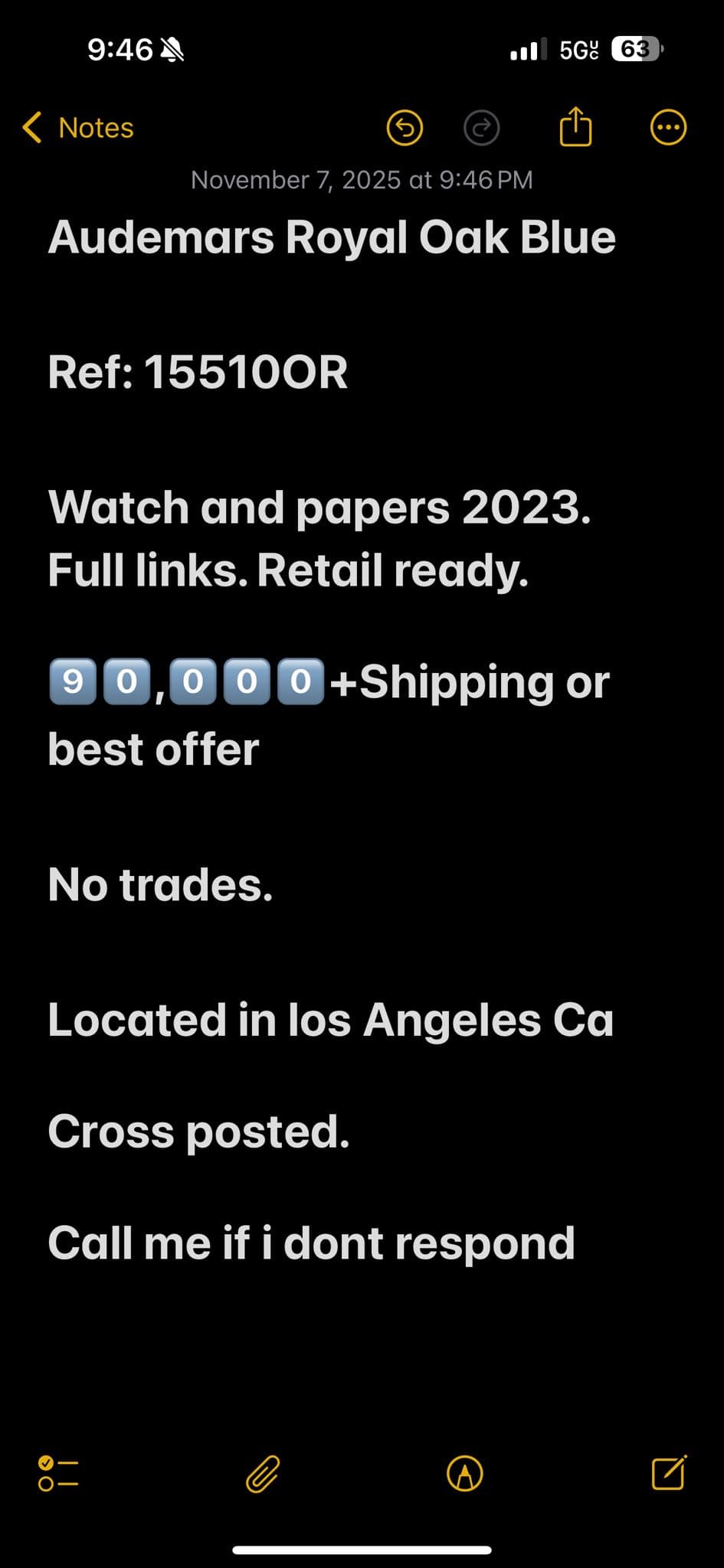Share this note
Screen dimensions: 724x1568
pos(575,126)
